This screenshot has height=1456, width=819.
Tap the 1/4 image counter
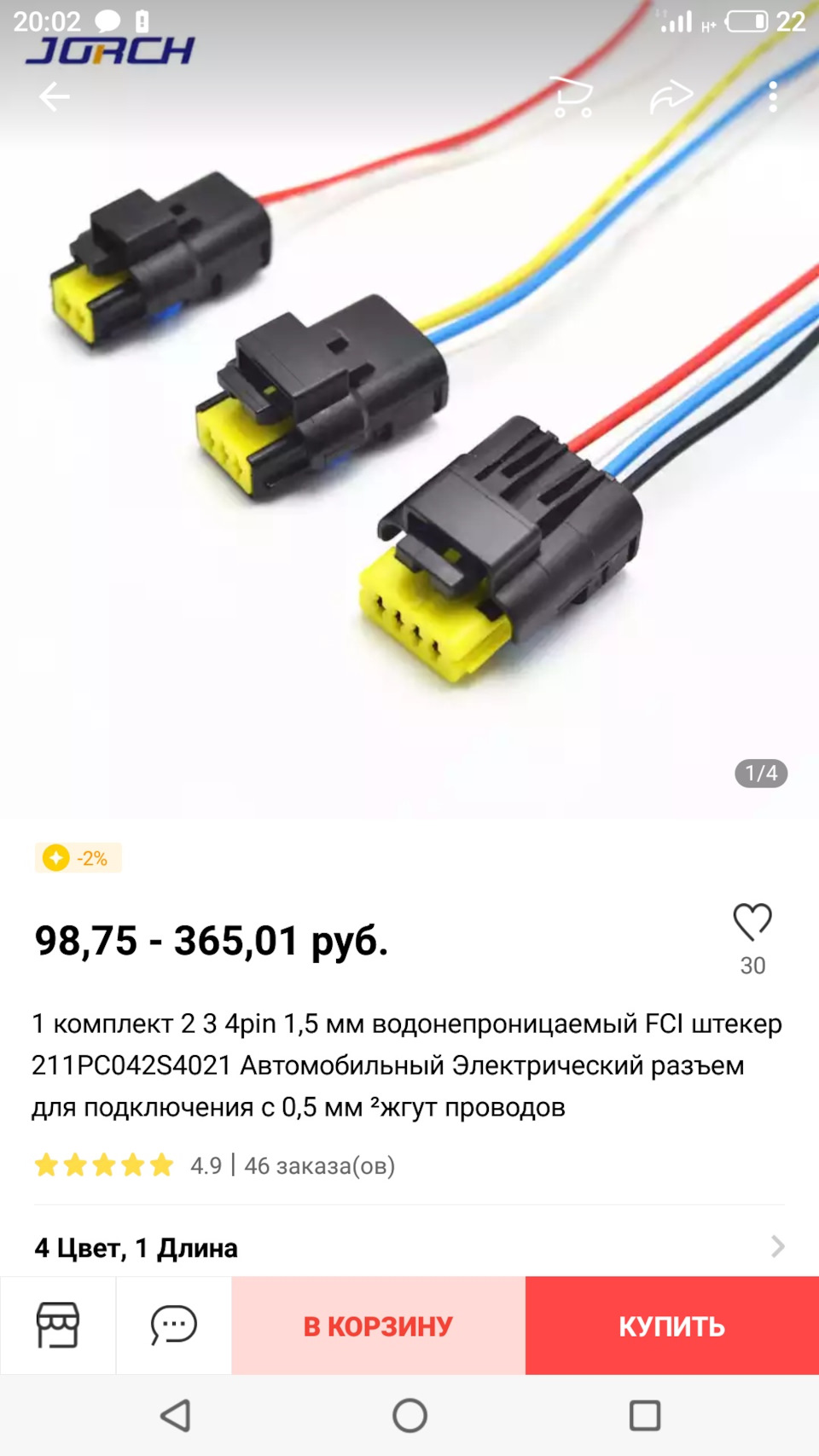[x=762, y=774]
